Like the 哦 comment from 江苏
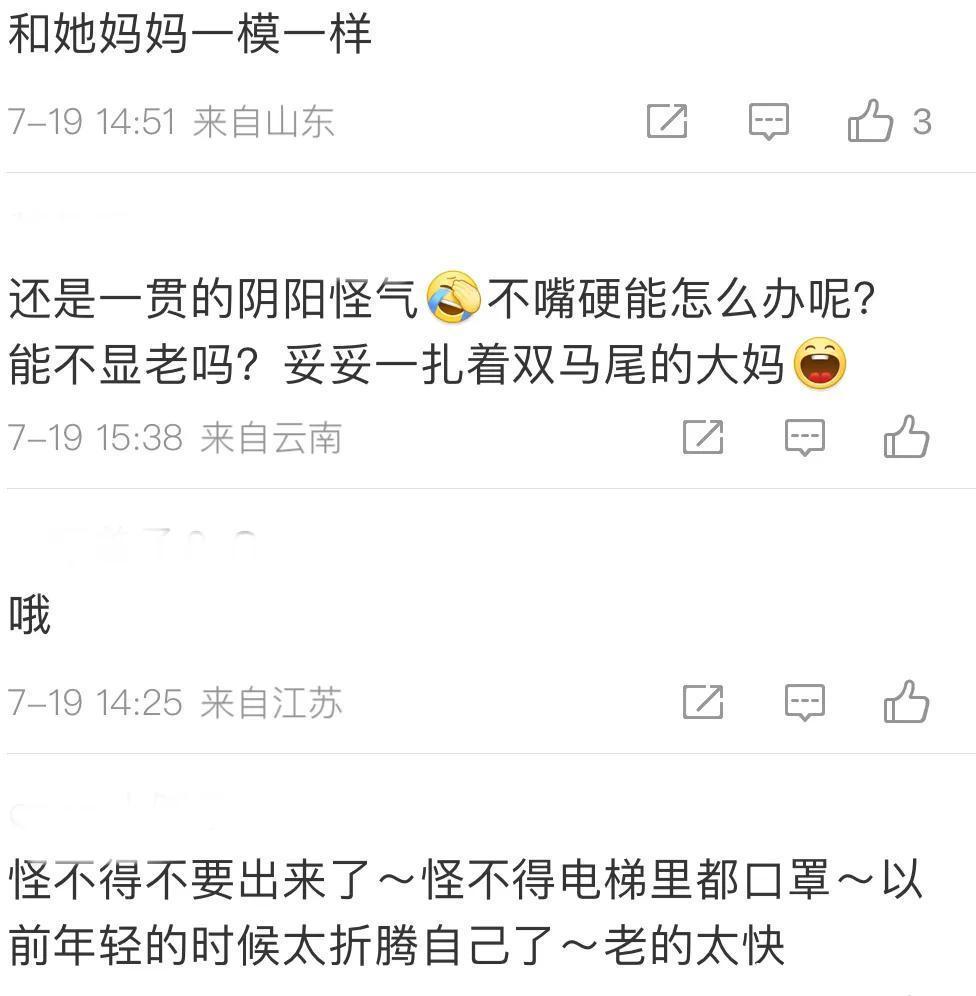The height and width of the screenshot is (996, 976). pos(906,703)
